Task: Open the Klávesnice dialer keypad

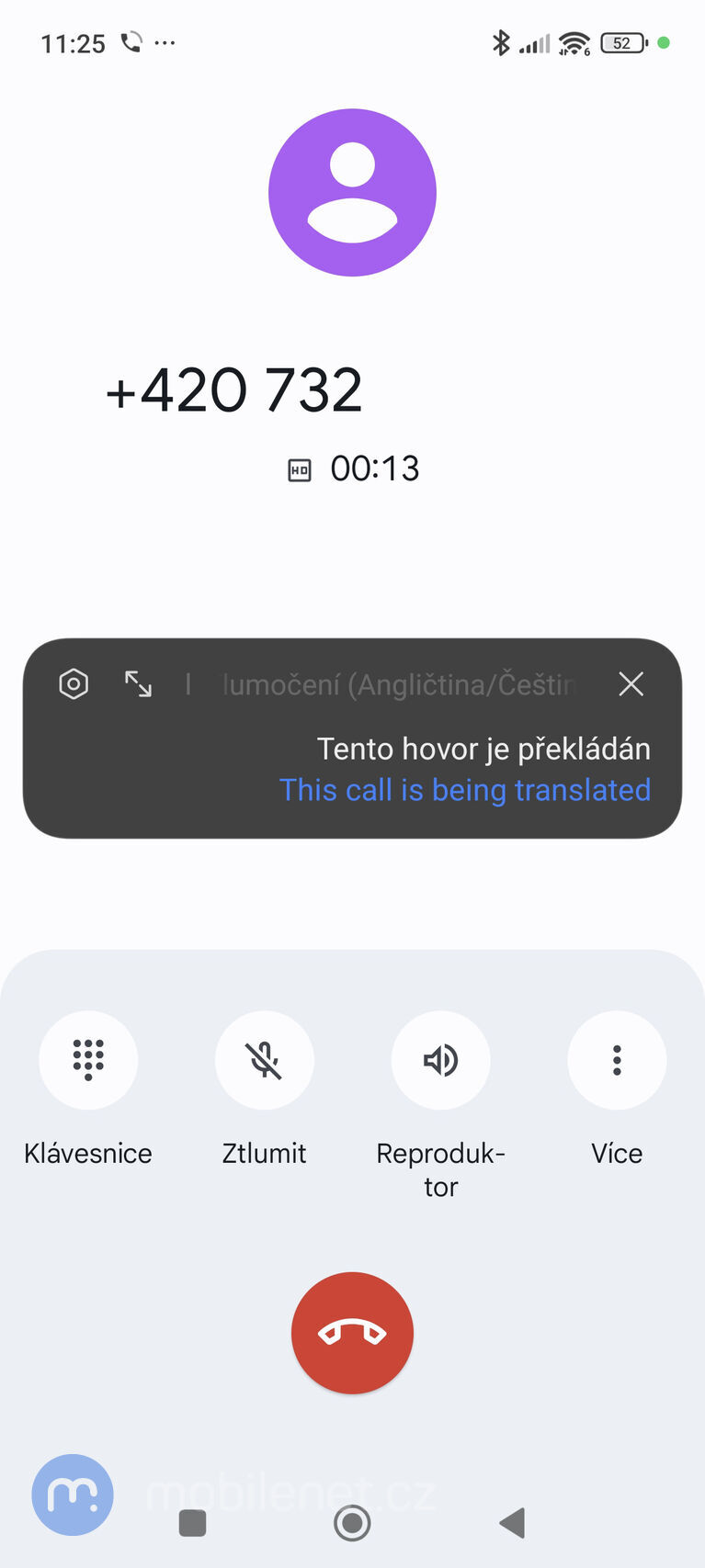Action: coord(87,1060)
